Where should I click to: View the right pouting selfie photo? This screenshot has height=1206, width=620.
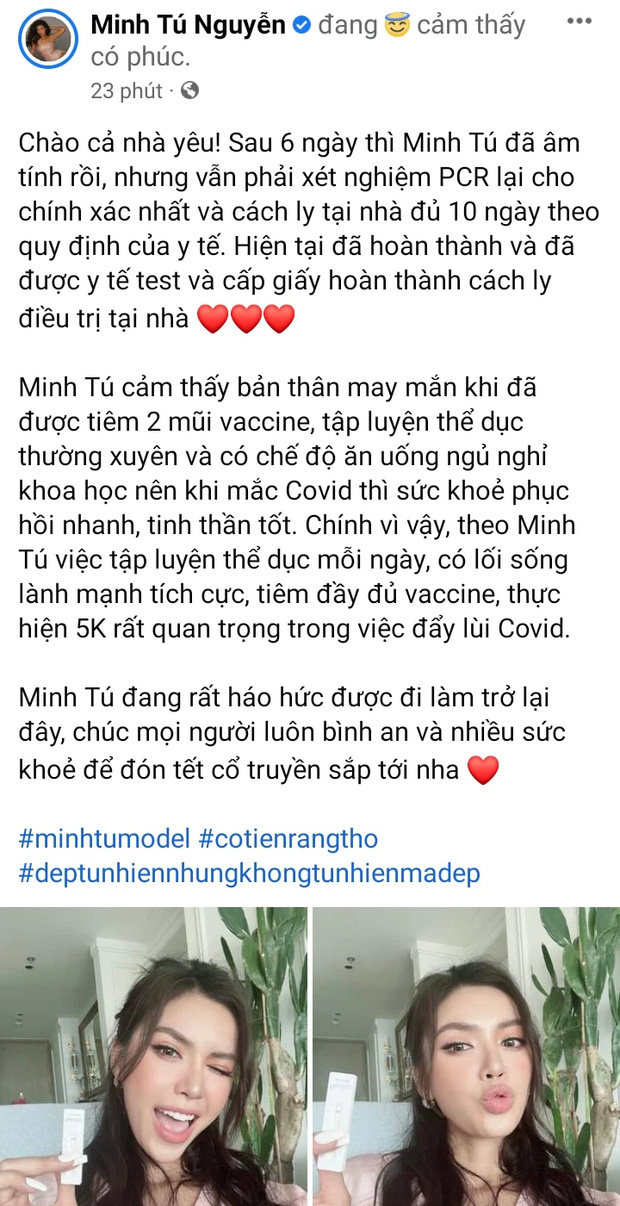click(466, 1055)
